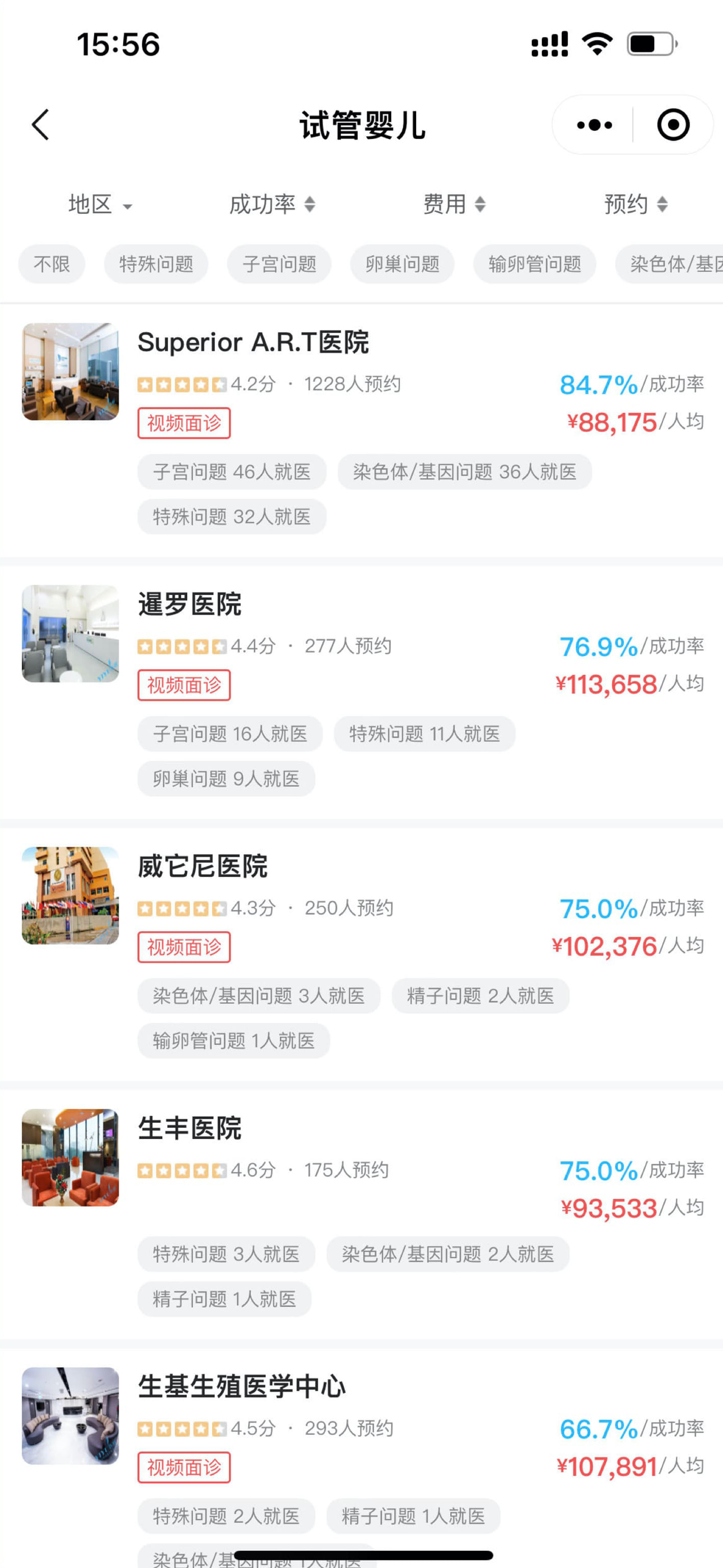The image size is (723, 1568).
Task: View 生基生殖医学中心 details
Action: pos(361,1458)
